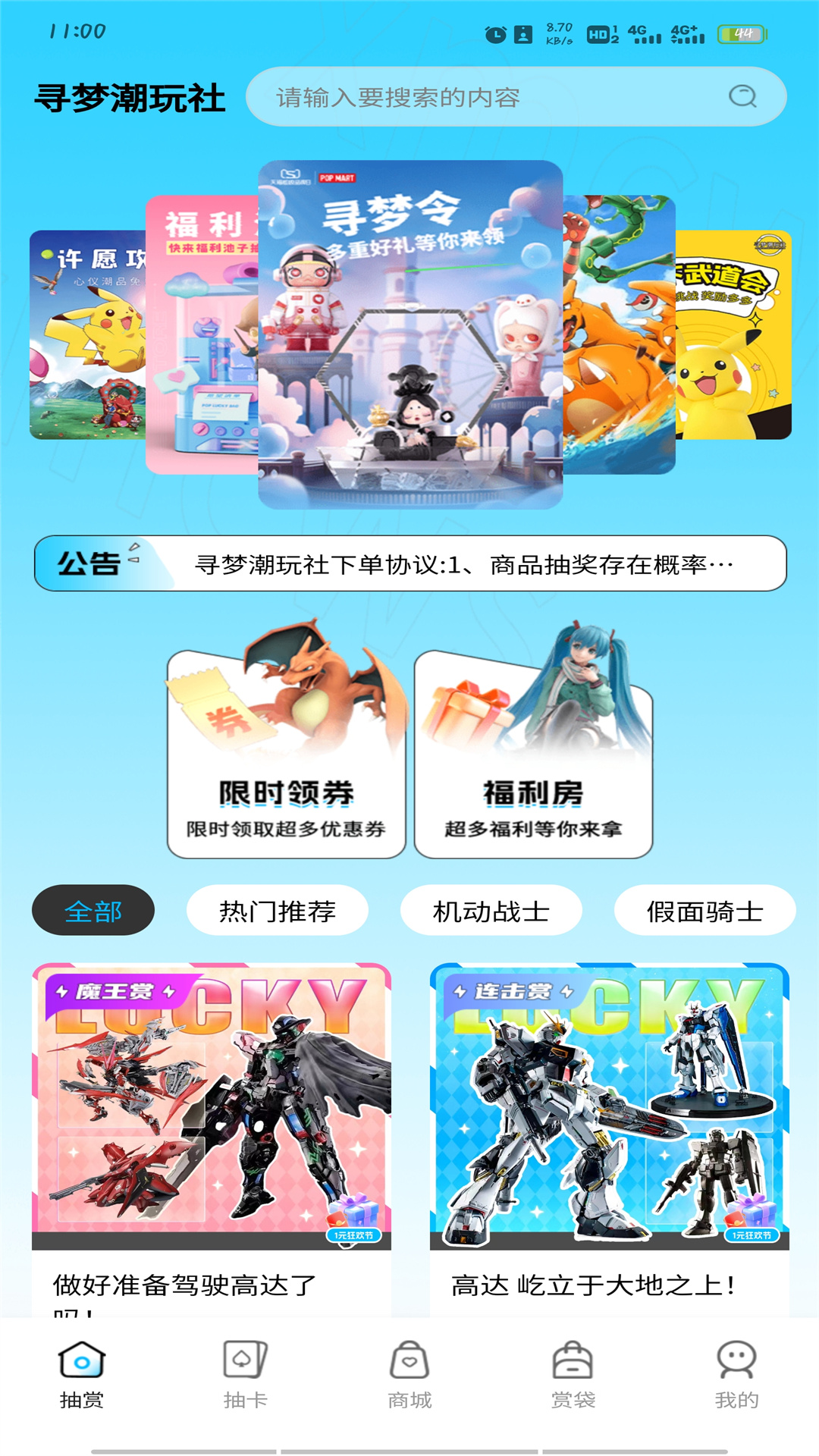This screenshot has height=1456, width=819.
Task: Open the 福利 pink banner card
Action: pyautogui.click(x=201, y=334)
